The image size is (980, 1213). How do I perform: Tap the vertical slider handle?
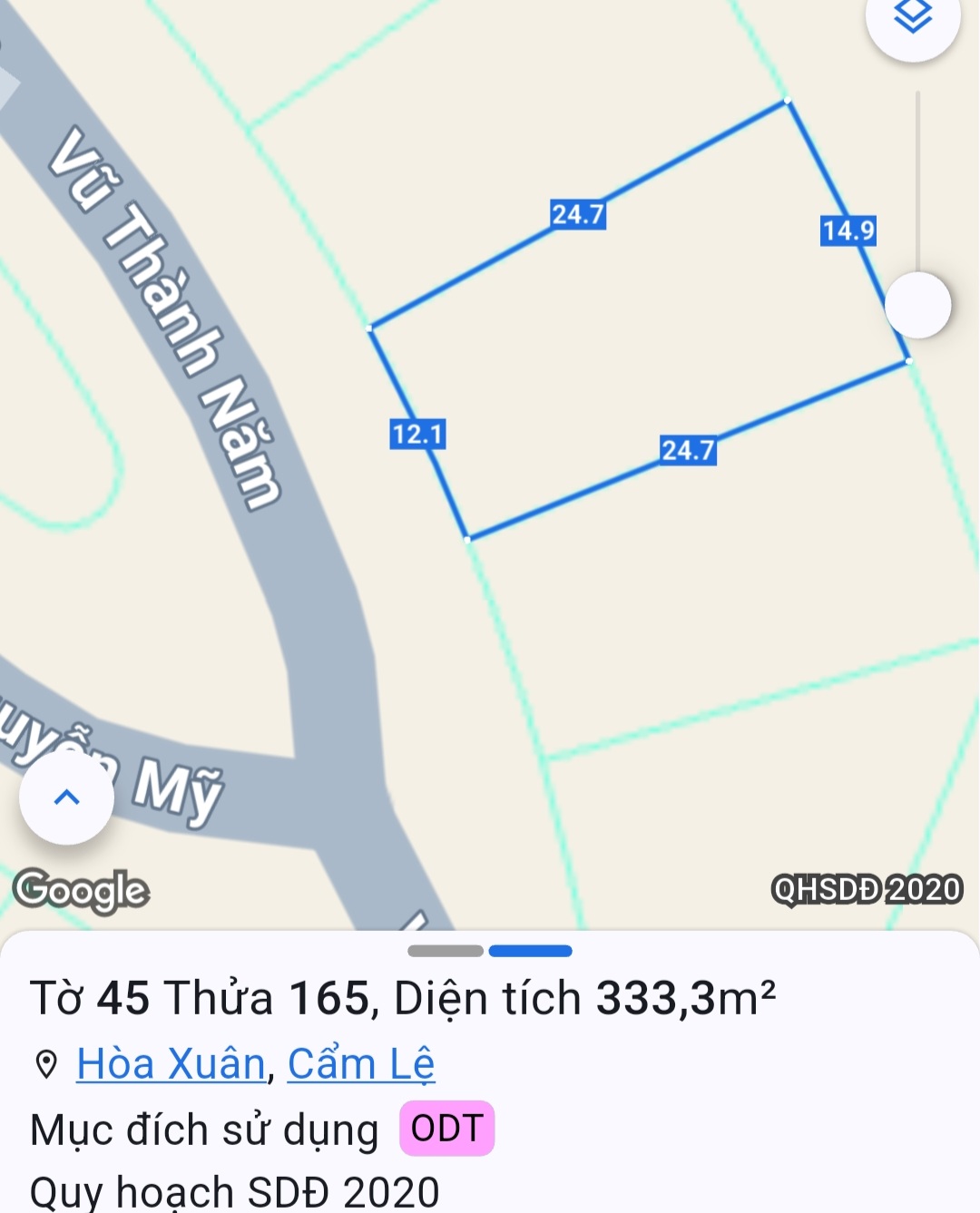pos(917,305)
